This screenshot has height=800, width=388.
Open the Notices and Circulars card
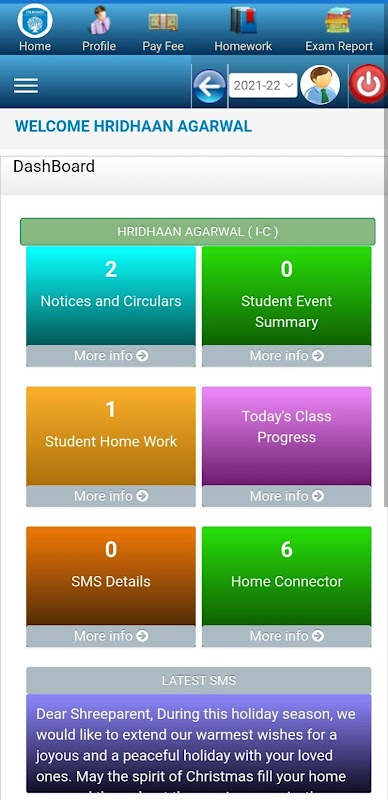[111, 296]
